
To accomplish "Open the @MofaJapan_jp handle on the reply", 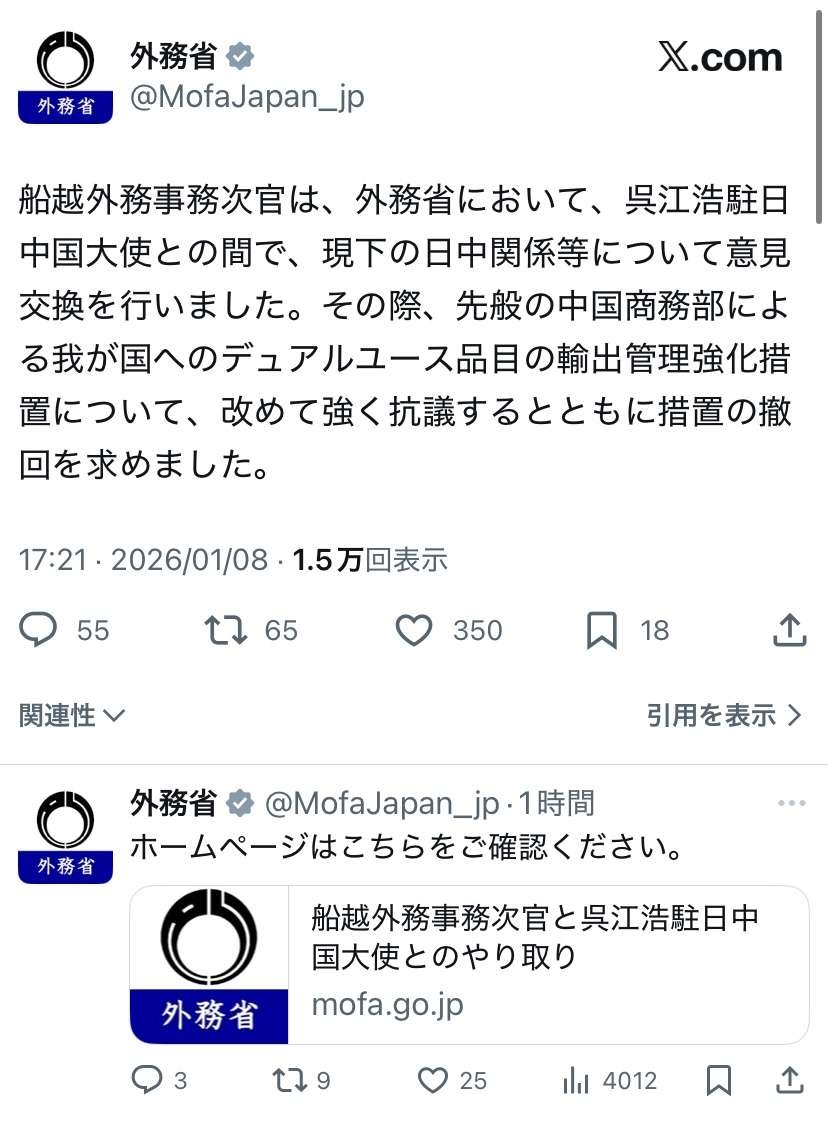I will coord(381,803).
